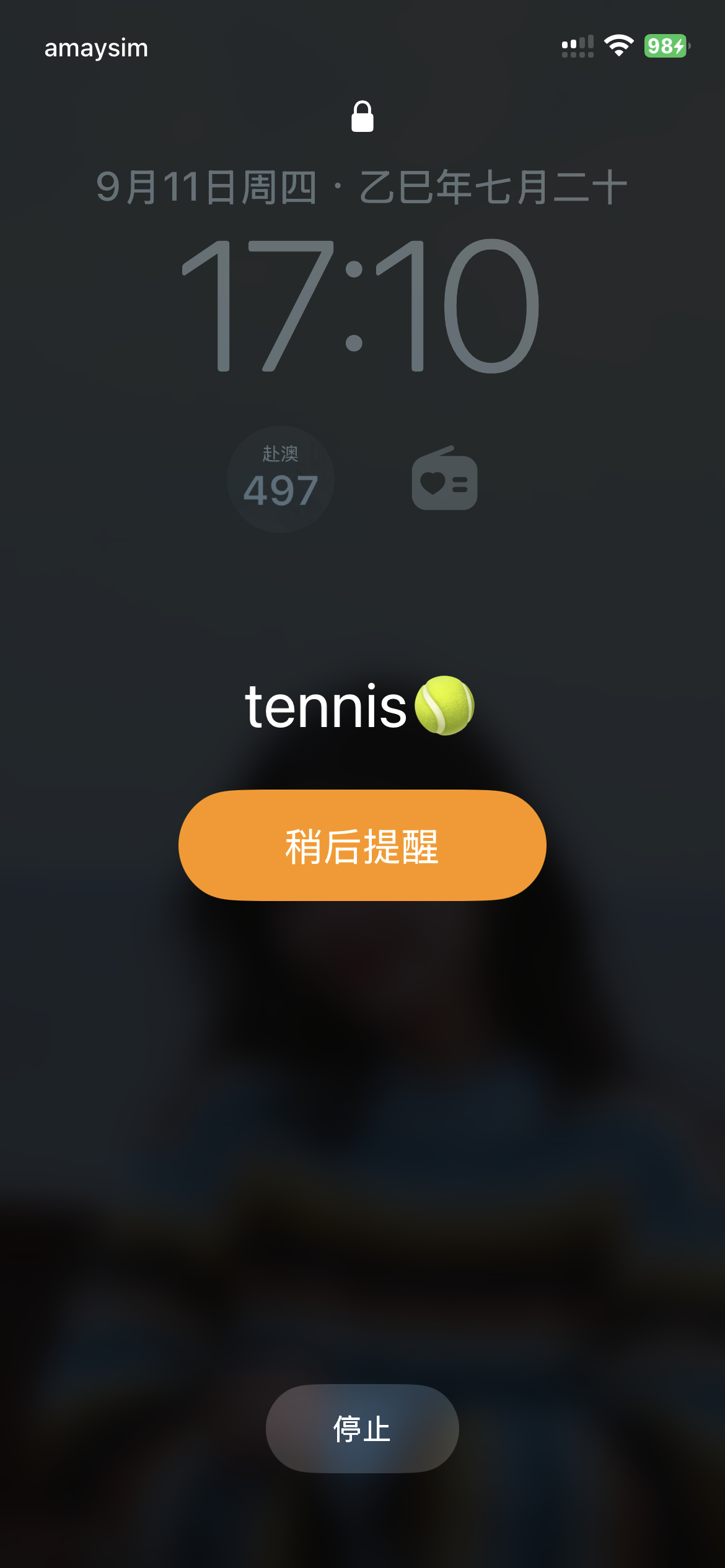Open the 赴澳 497 countdown widget
This screenshot has height=1568, width=725.
[281, 479]
